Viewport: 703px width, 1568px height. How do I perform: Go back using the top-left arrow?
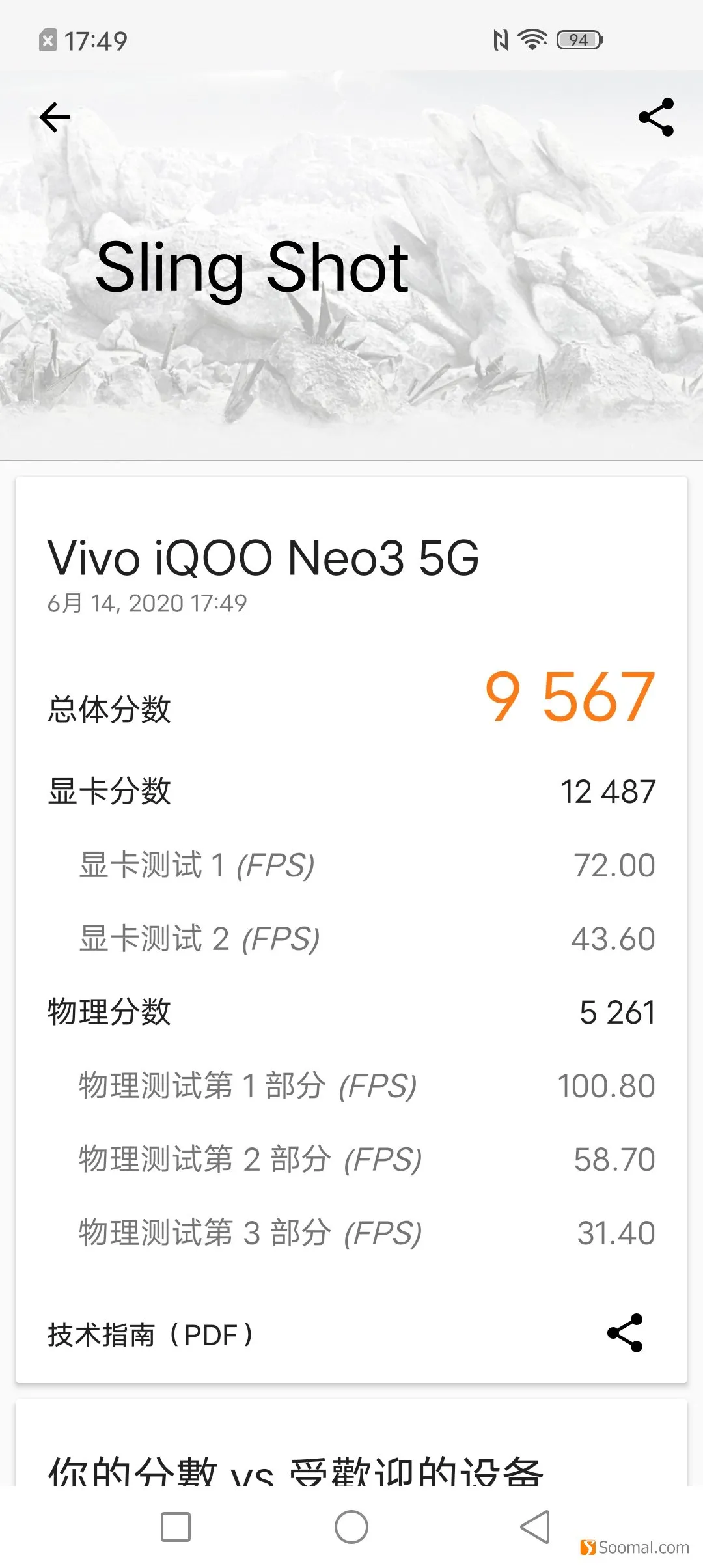point(55,117)
